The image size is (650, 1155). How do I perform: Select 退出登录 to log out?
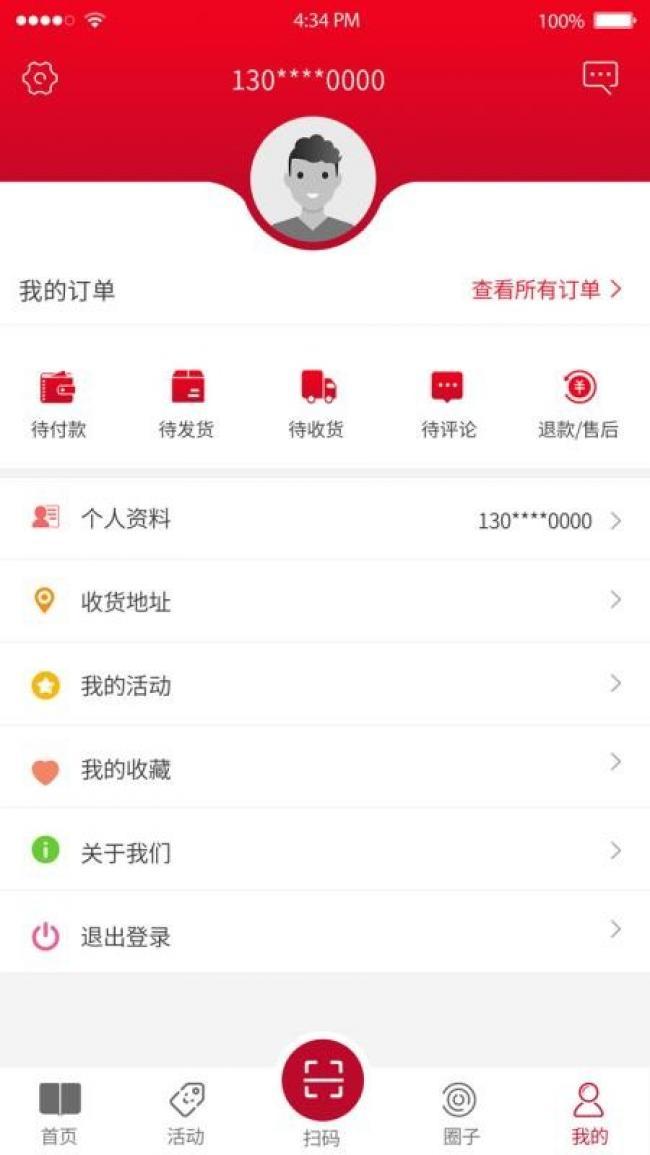pyautogui.click(x=325, y=935)
